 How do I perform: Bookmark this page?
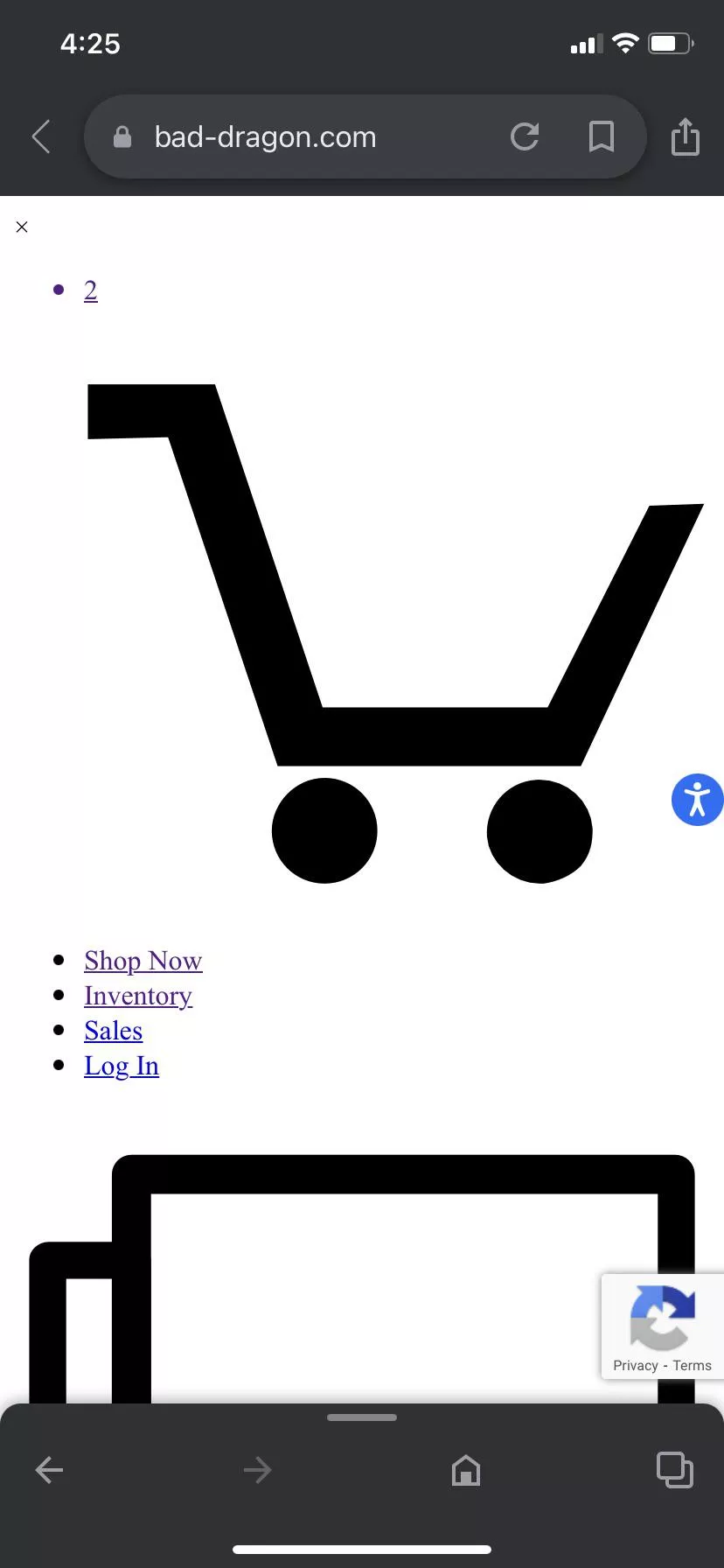tap(601, 136)
